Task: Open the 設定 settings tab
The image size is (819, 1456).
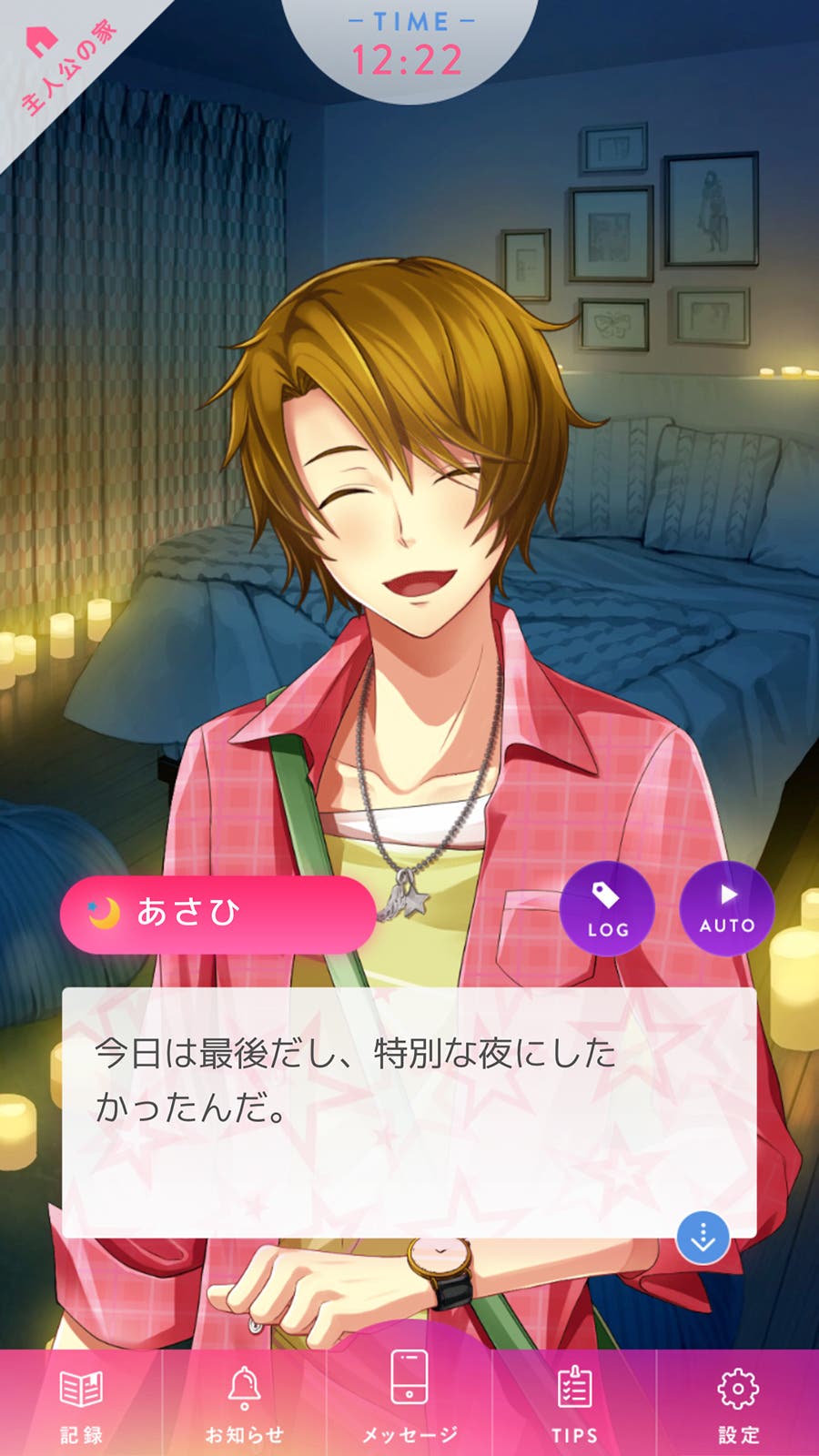Action: coord(738,1403)
